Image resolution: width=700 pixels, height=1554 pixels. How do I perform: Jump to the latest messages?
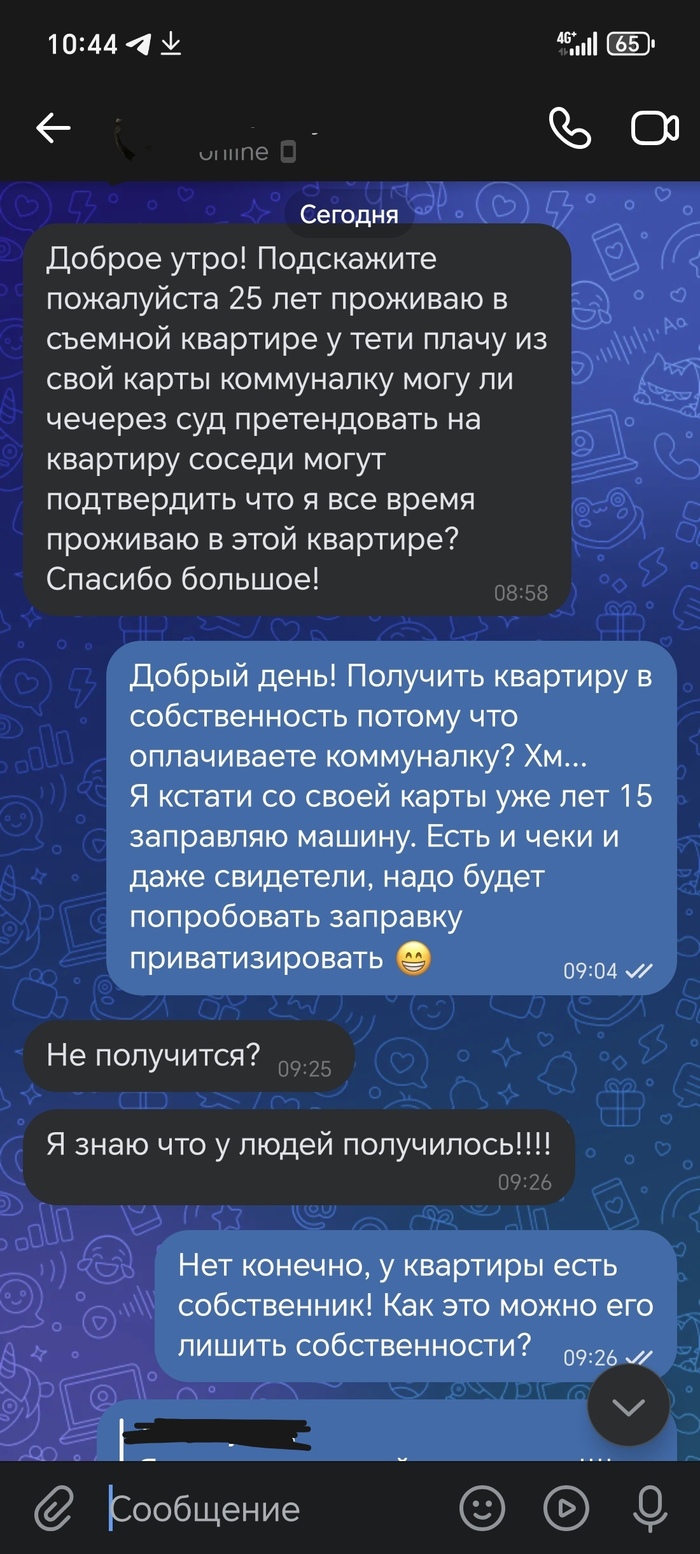pyautogui.click(x=628, y=1406)
